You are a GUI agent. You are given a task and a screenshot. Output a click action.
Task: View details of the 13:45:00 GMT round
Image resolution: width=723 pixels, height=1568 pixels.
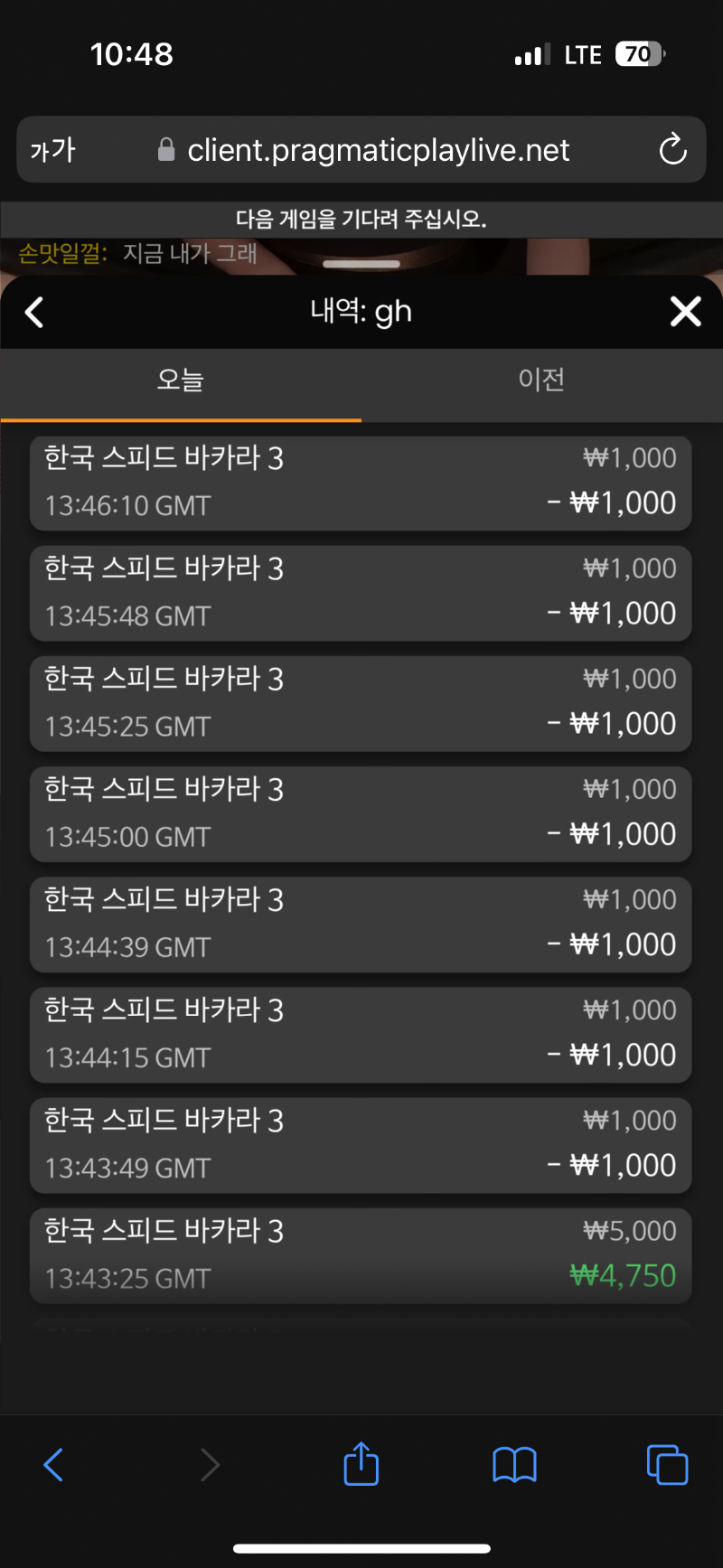361,814
